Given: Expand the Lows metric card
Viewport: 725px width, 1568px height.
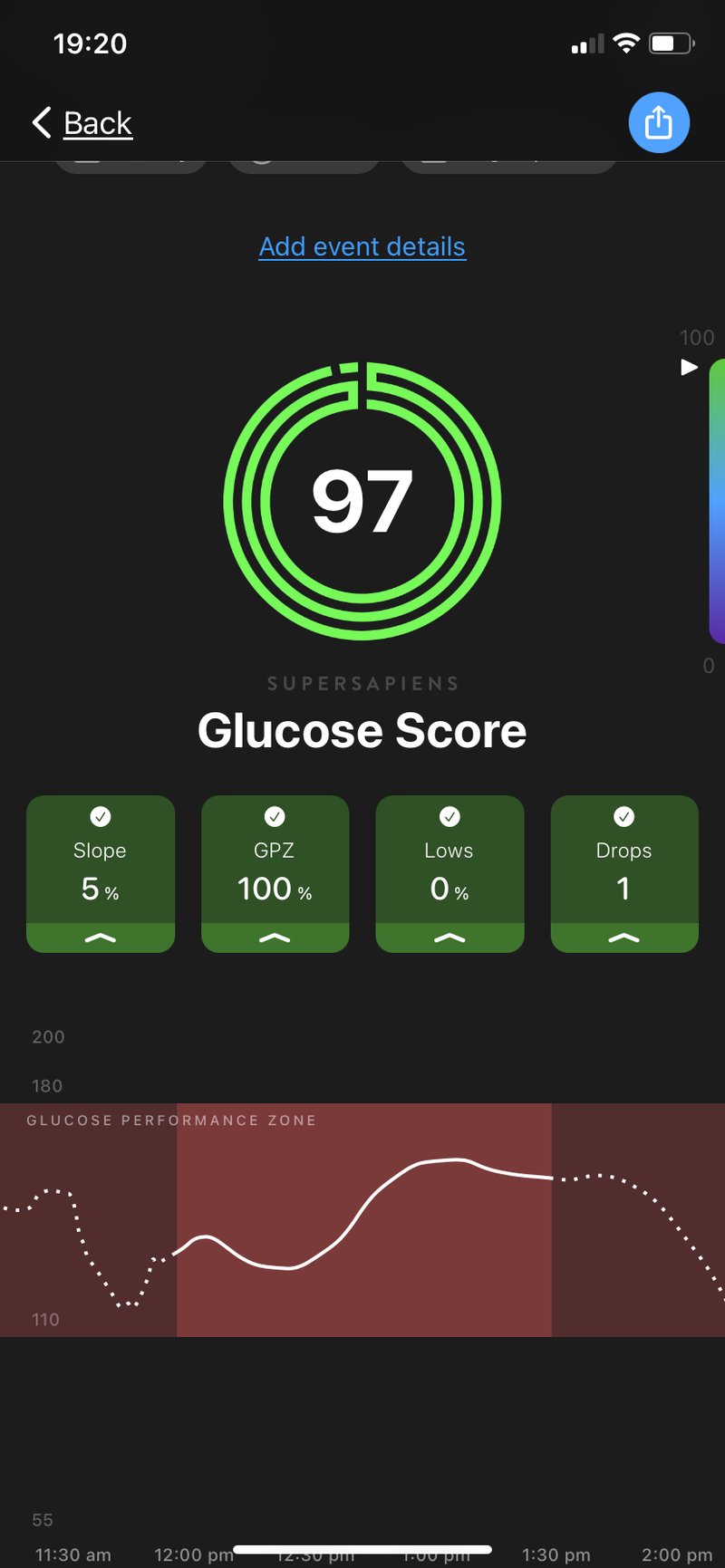Looking at the screenshot, I should click(x=449, y=938).
